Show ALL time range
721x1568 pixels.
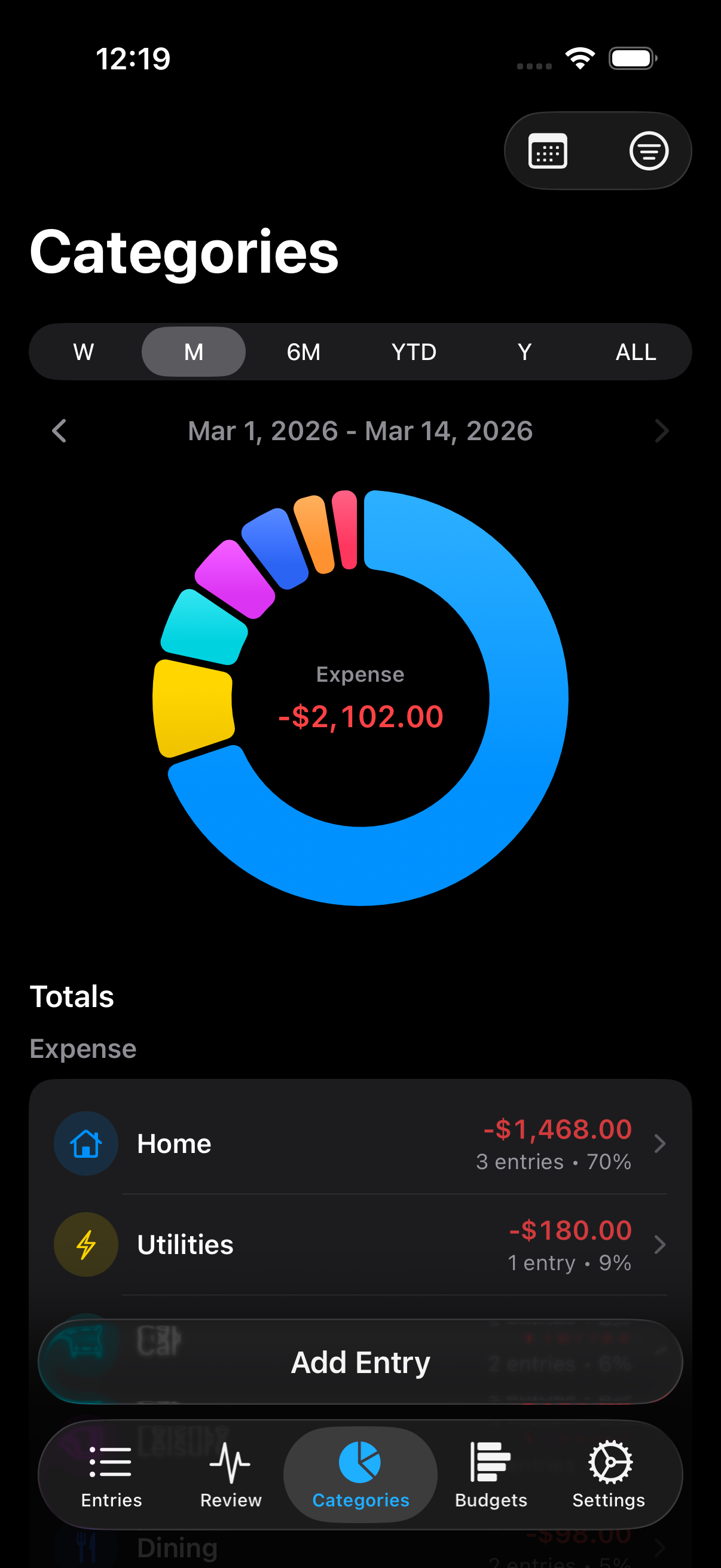click(636, 352)
